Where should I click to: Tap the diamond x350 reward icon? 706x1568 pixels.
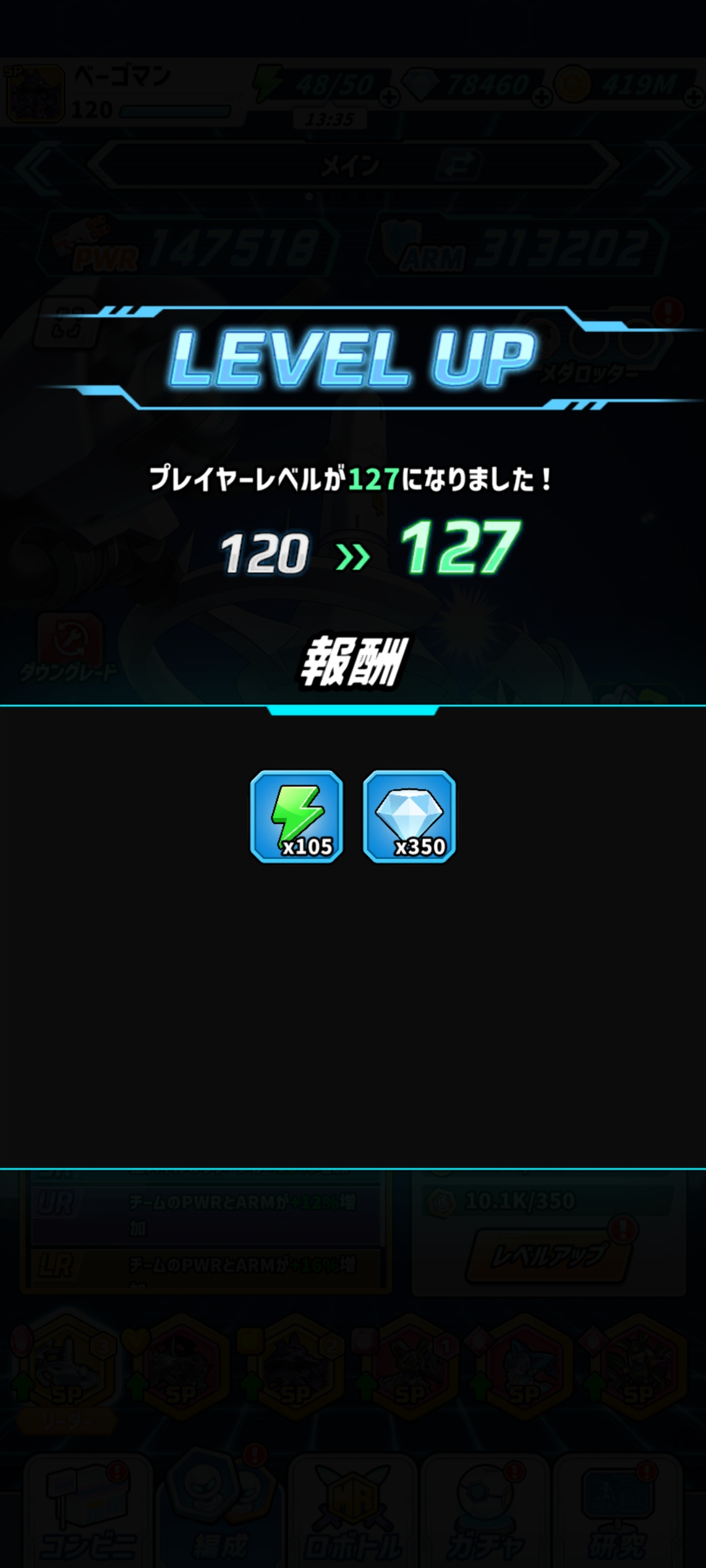(409, 817)
